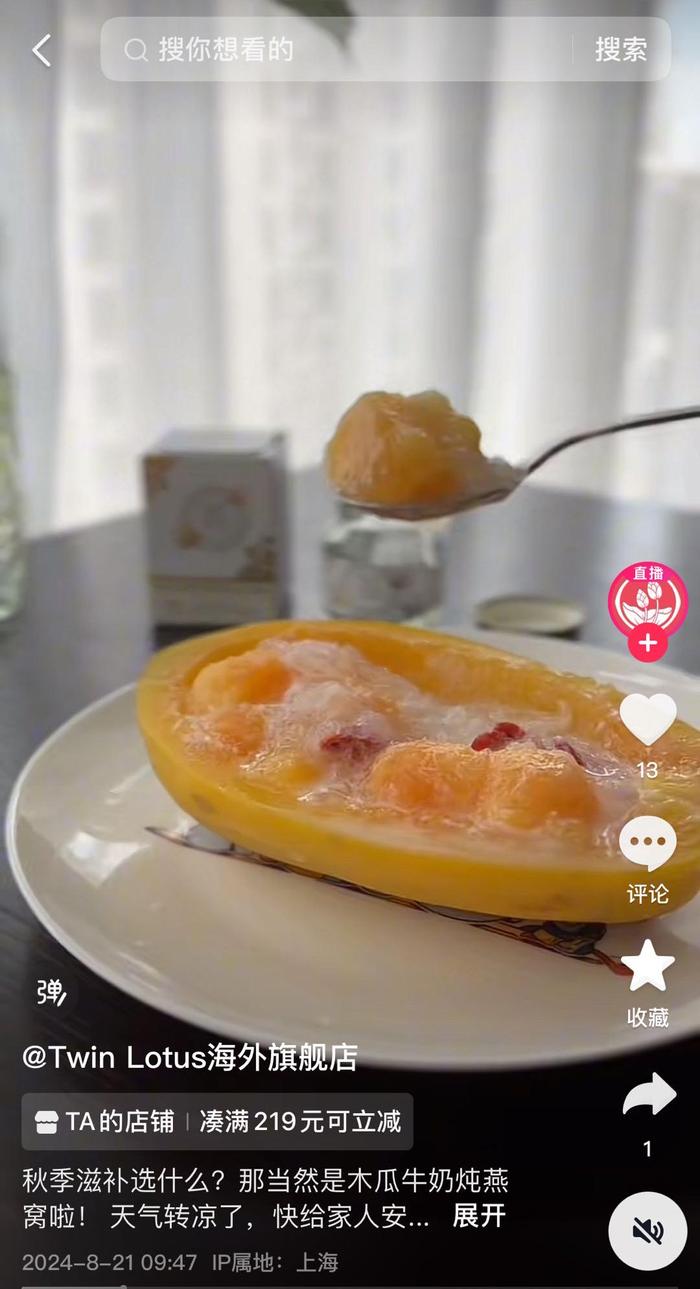Open the 评论 comments
The height and width of the screenshot is (1289, 700).
pyautogui.click(x=648, y=844)
